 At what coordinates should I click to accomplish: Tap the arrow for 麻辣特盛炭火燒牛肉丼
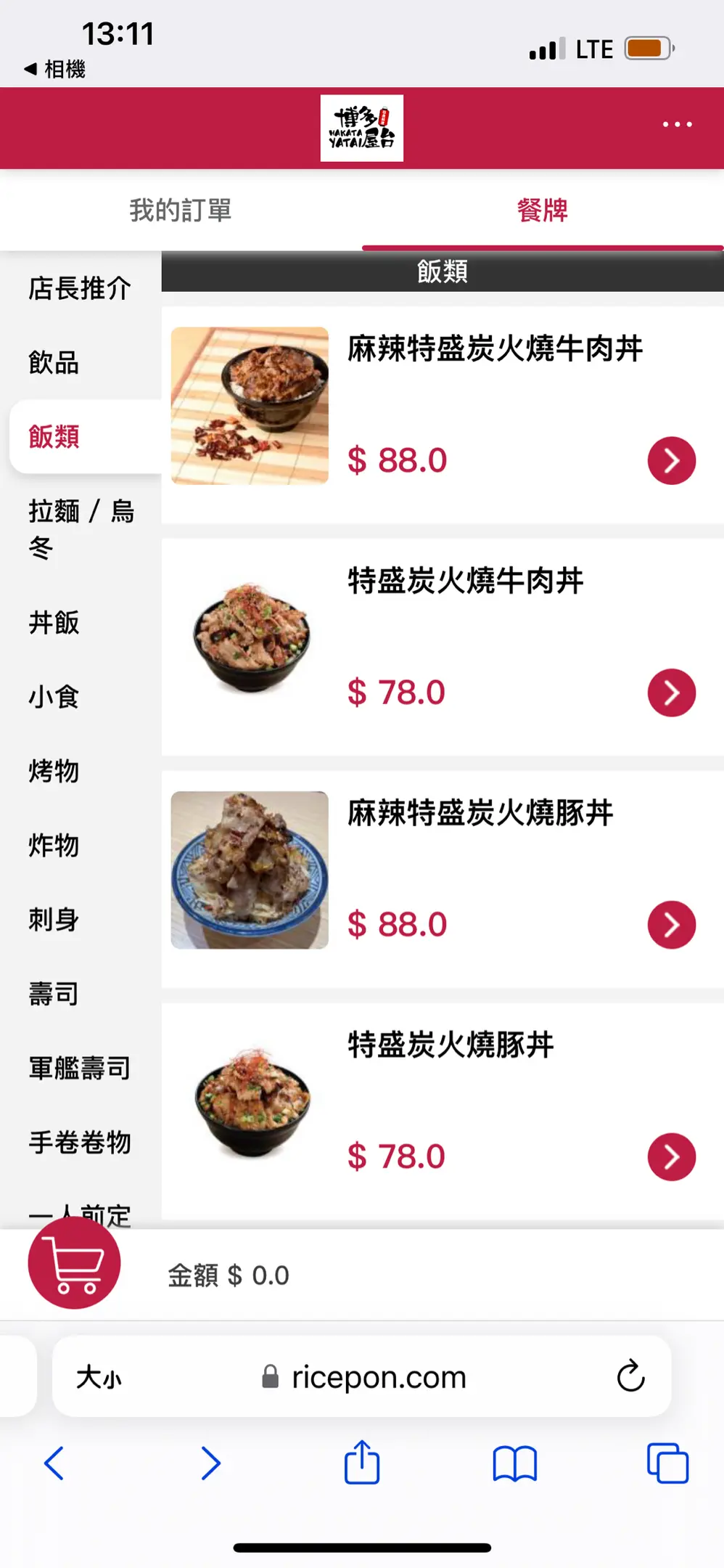coord(671,460)
